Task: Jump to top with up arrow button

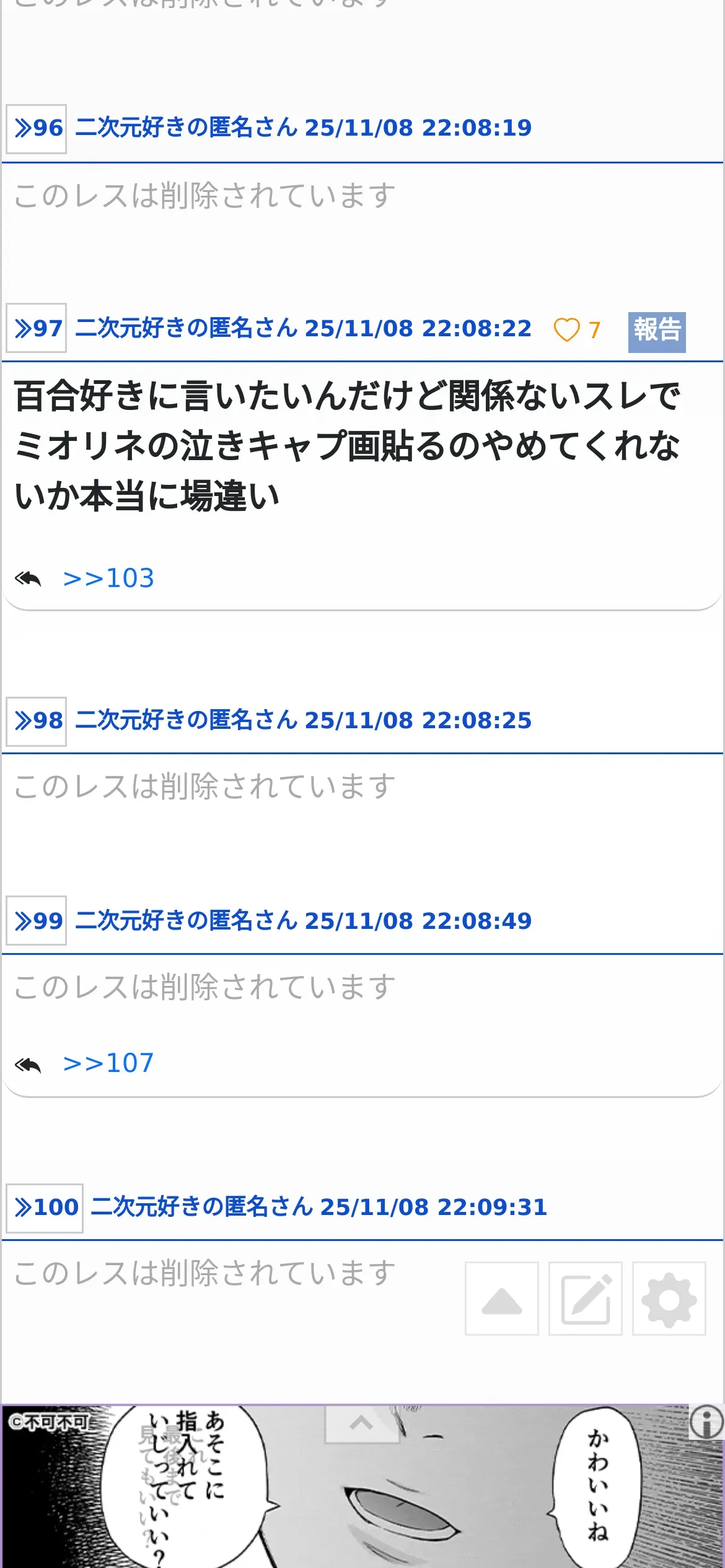Action: pyautogui.click(x=501, y=1299)
